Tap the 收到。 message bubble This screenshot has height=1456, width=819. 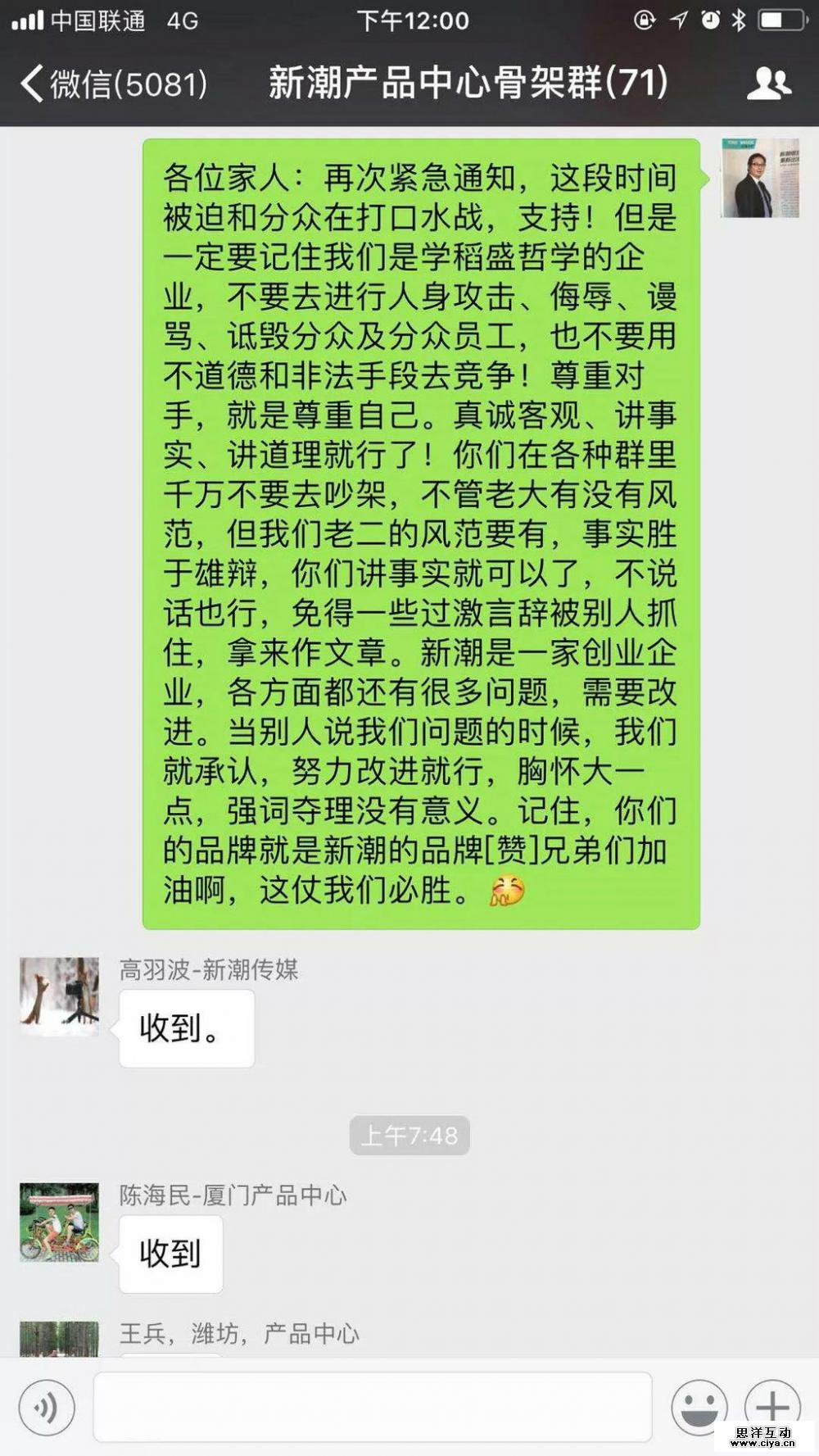(186, 1028)
